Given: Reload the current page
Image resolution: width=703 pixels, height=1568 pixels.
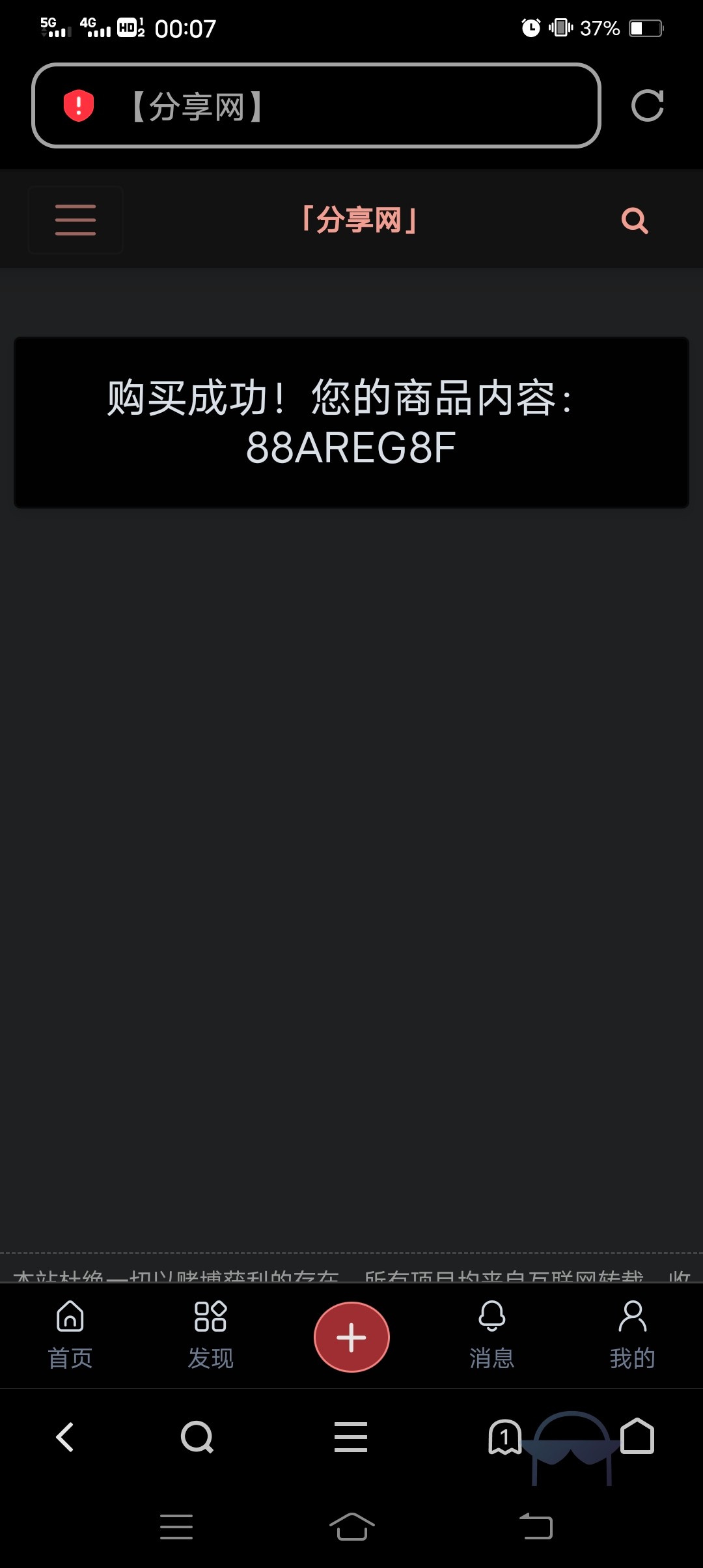Looking at the screenshot, I should click(647, 105).
